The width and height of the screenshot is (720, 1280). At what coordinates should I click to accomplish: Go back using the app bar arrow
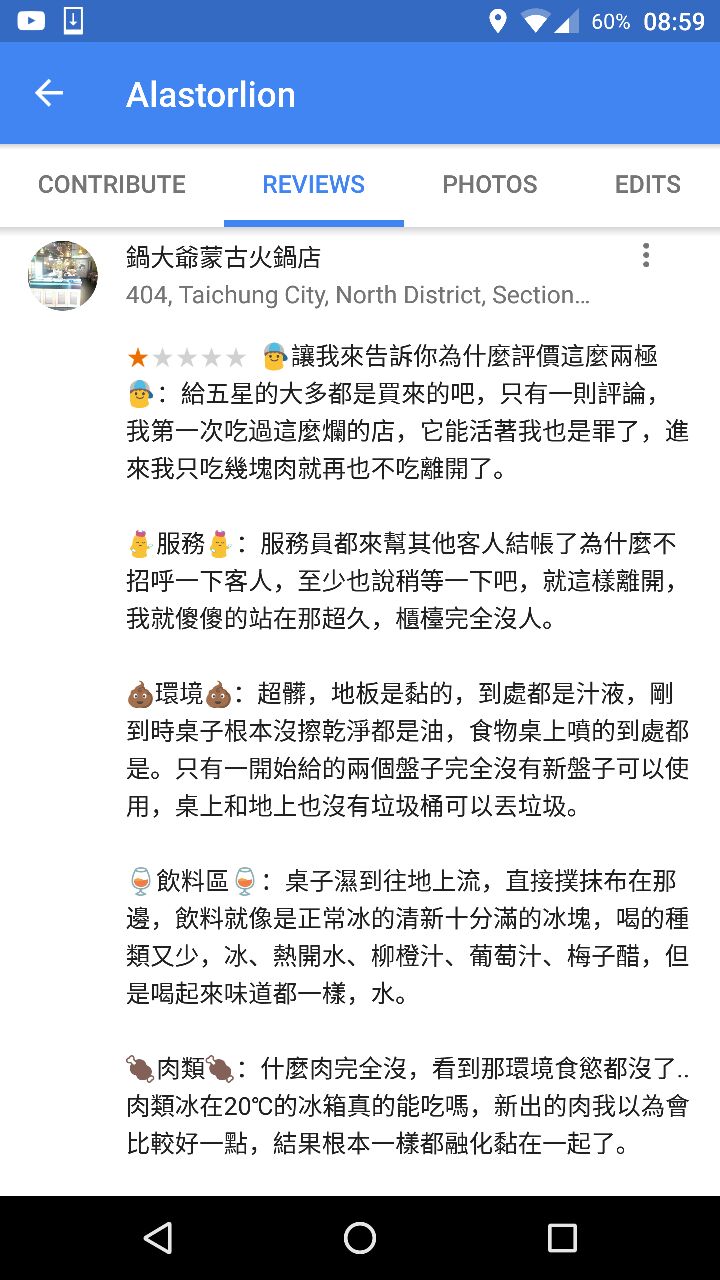click(48, 94)
